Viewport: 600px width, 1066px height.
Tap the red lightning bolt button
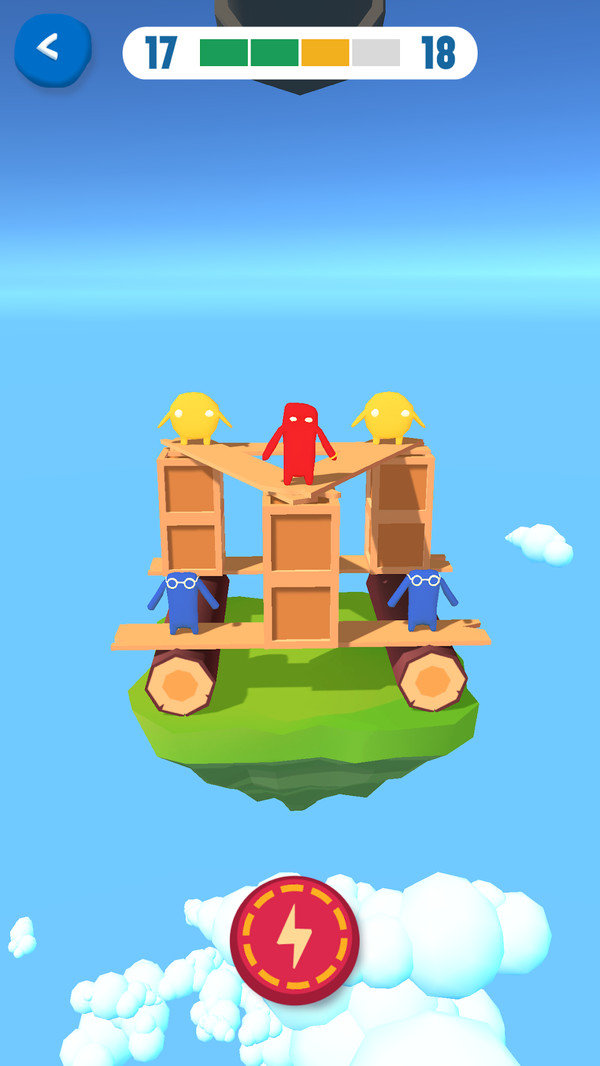click(295, 939)
